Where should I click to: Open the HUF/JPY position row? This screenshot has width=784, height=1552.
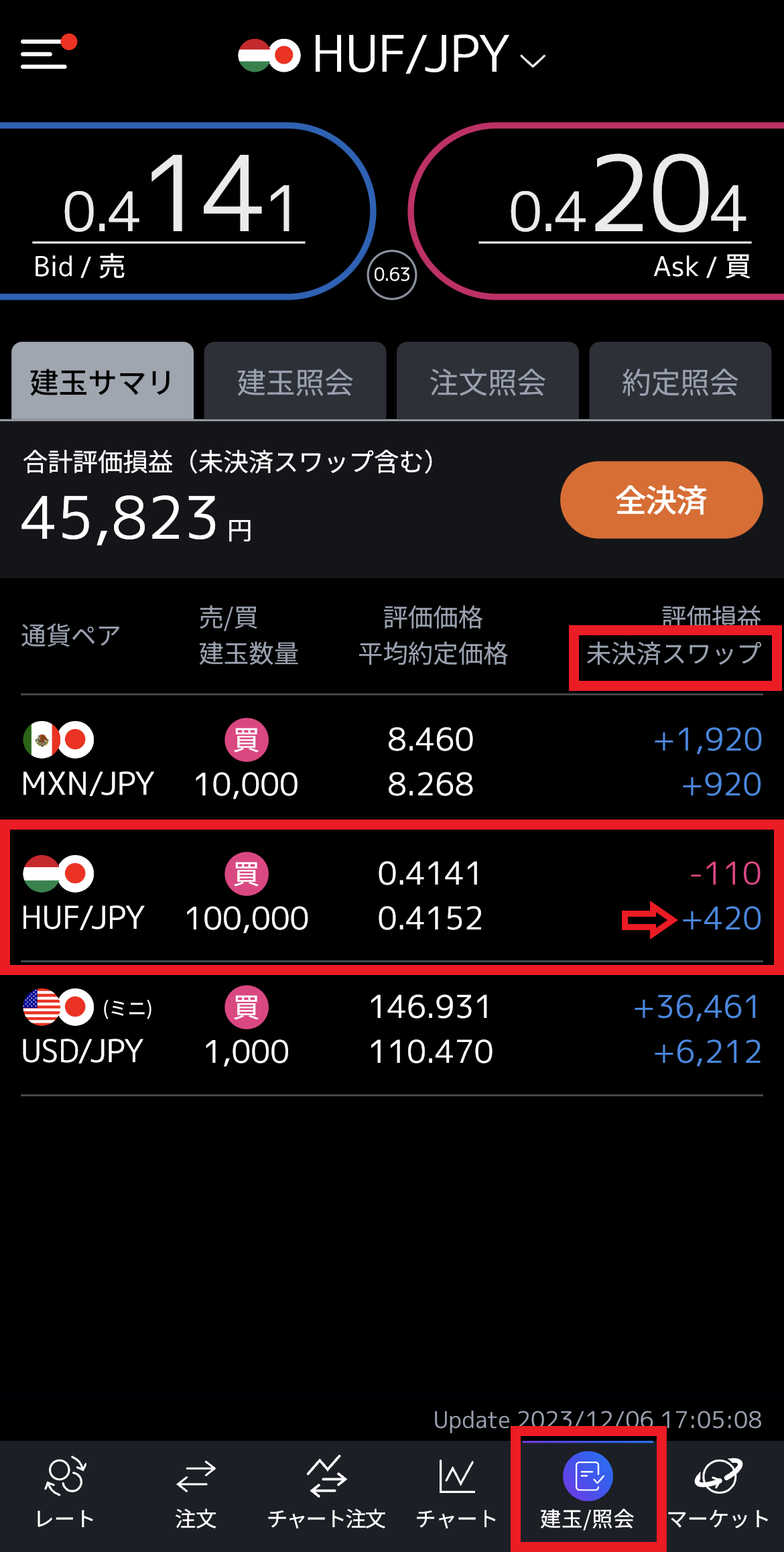391,895
